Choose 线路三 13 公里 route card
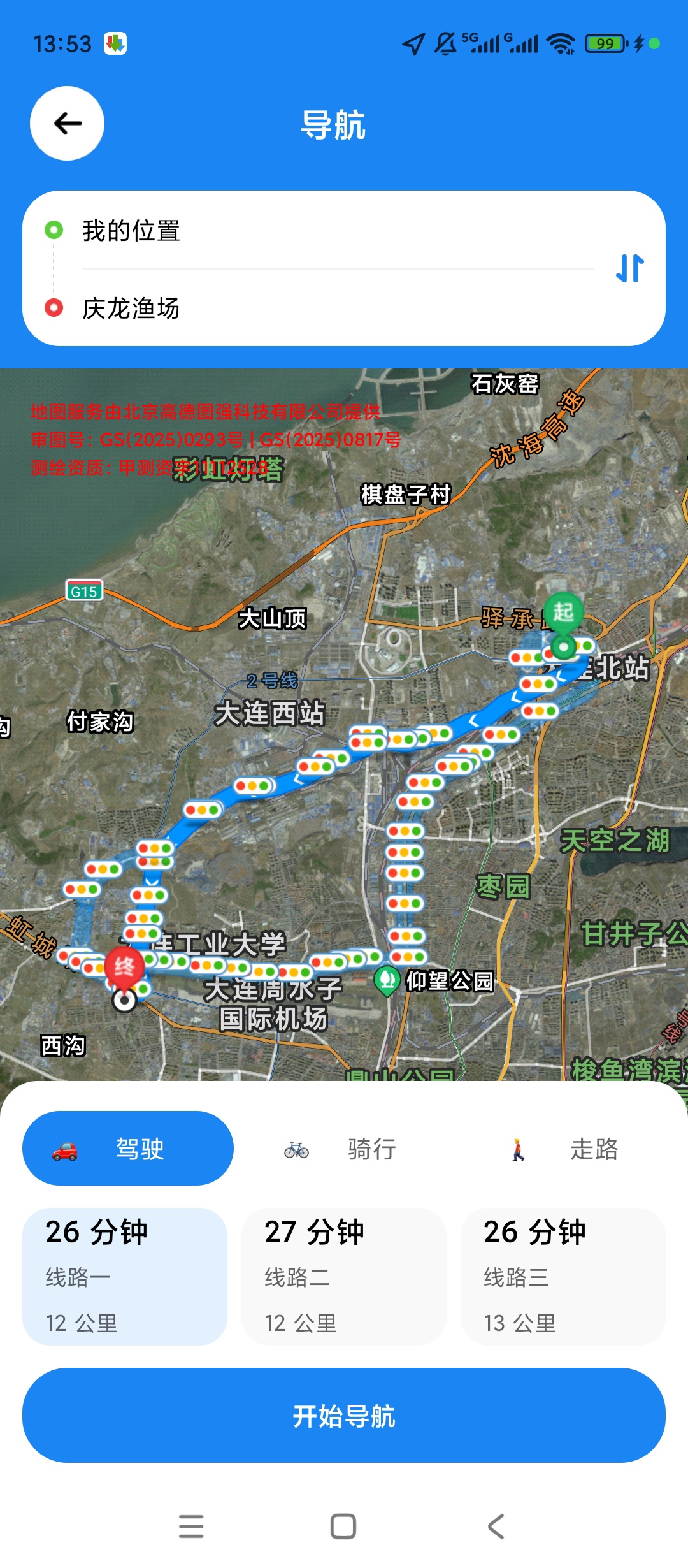This screenshot has height=1568, width=688. pyautogui.click(x=563, y=1276)
